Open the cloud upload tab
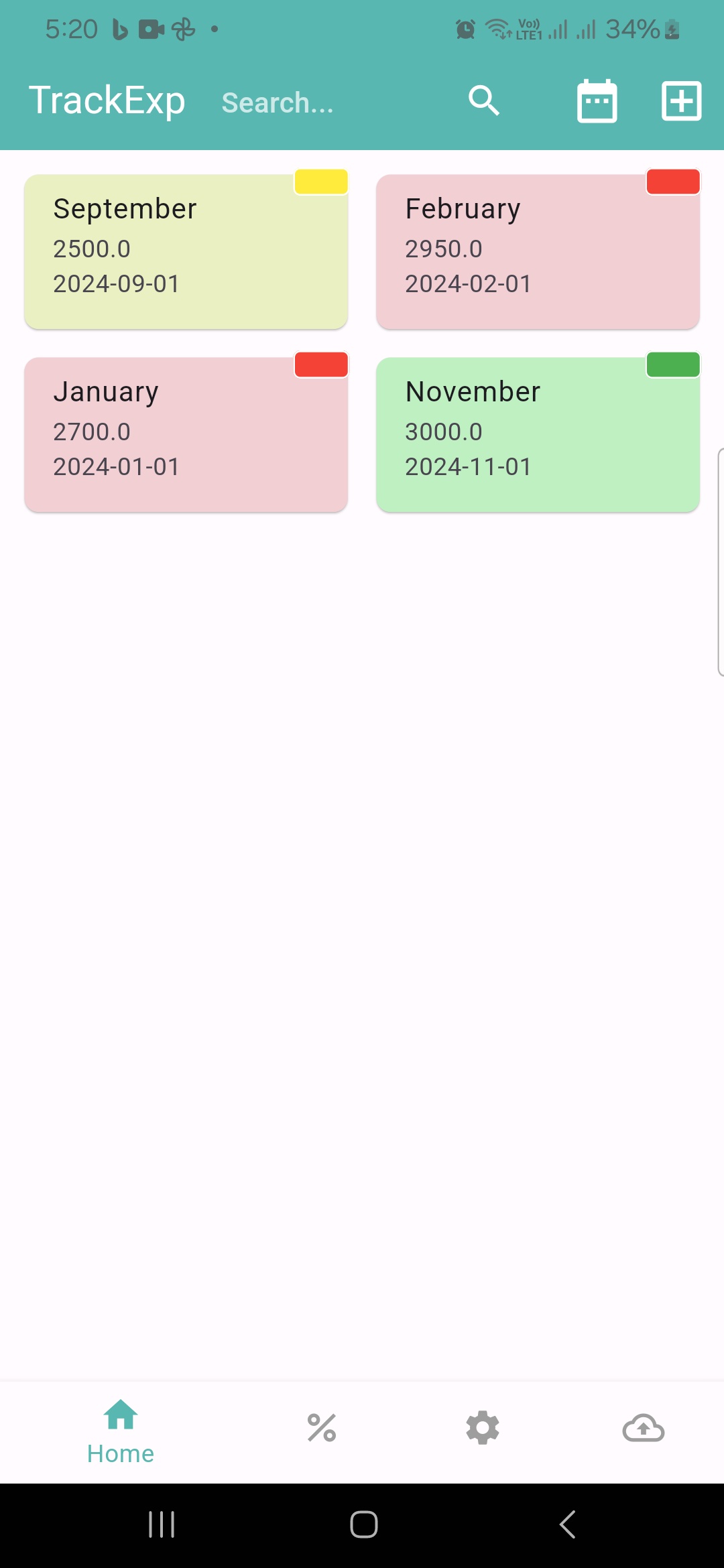 644,1428
